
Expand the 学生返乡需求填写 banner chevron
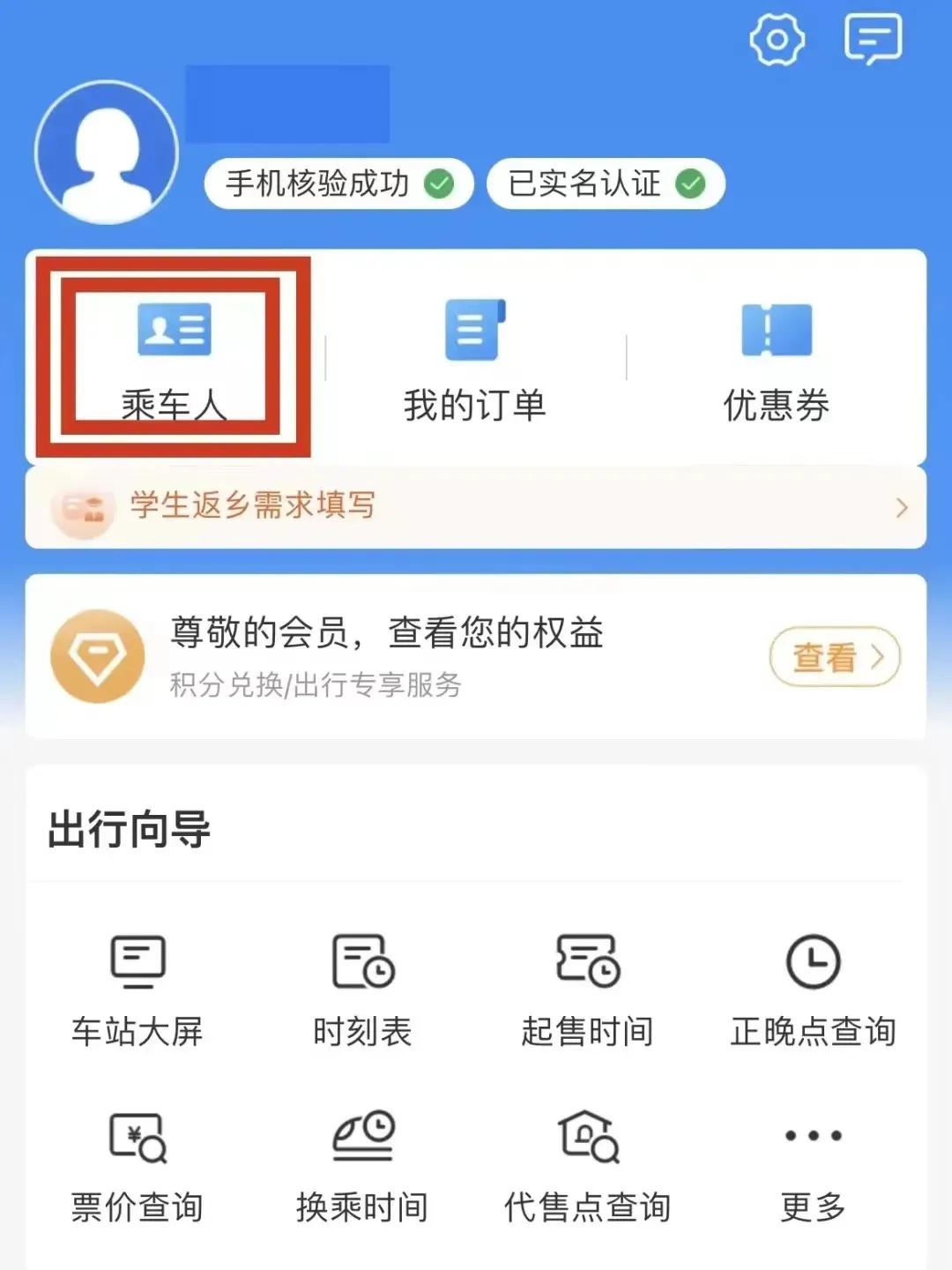[899, 507]
